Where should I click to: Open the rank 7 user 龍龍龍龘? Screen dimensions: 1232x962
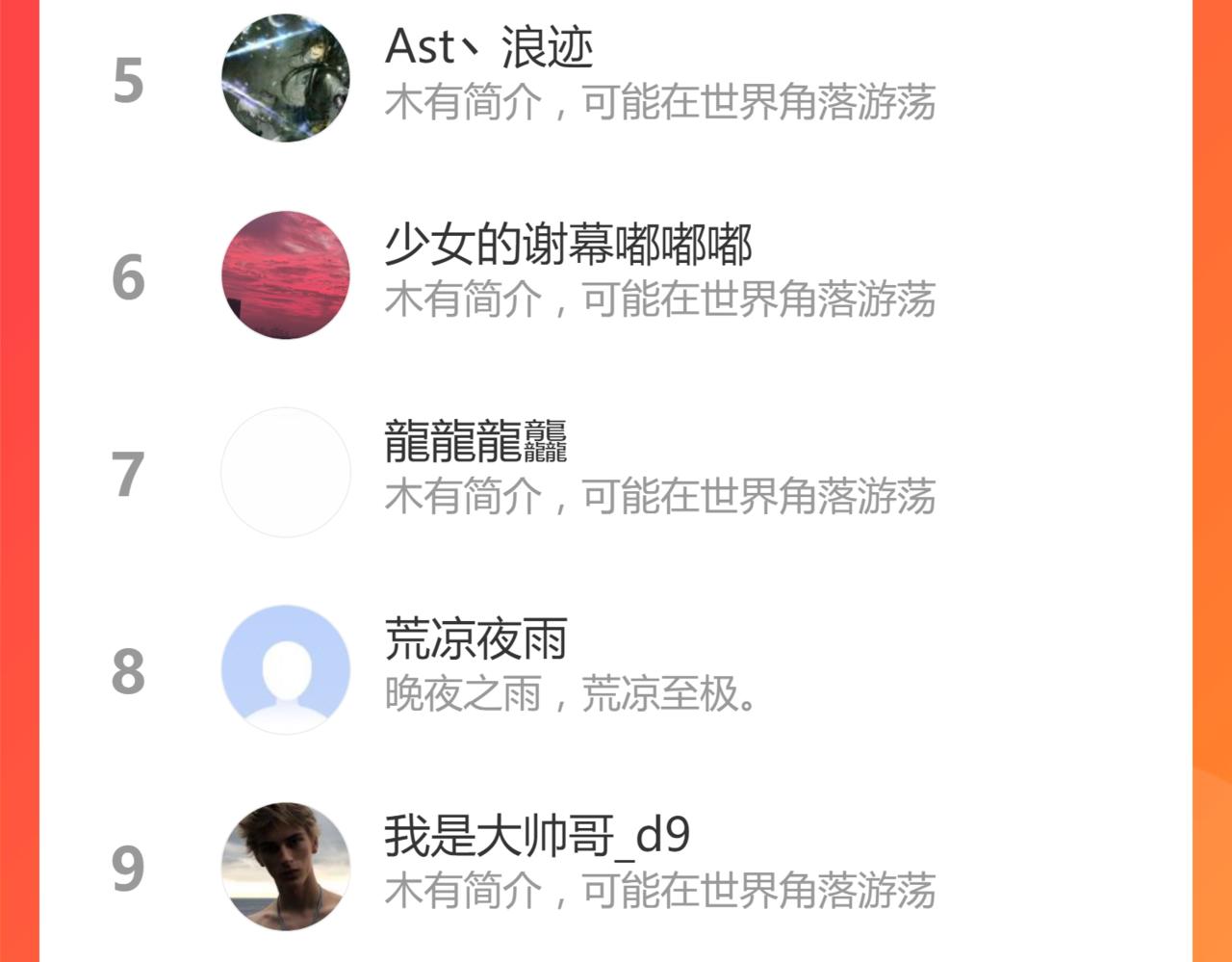click(x=616, y=473)
